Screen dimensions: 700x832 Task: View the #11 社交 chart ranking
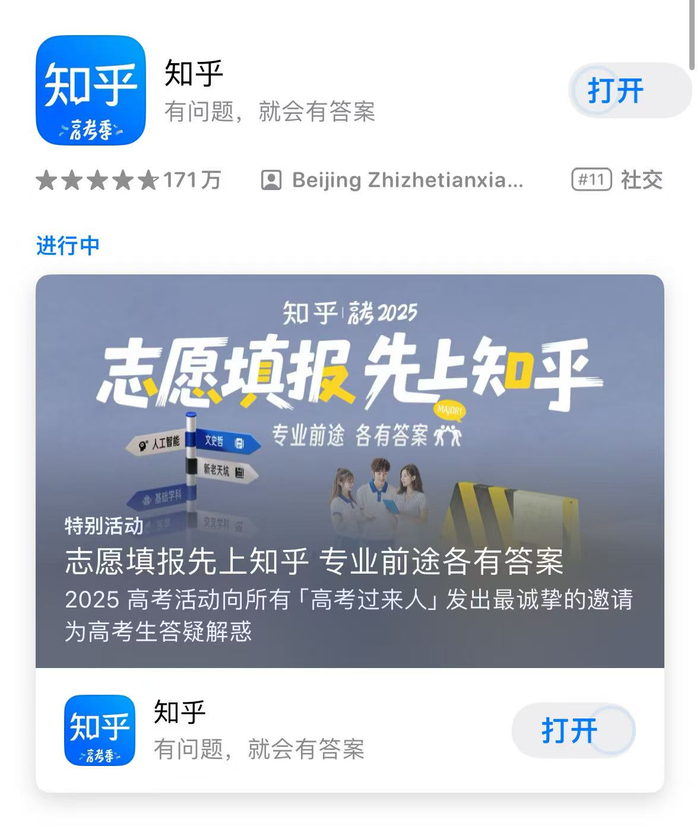617,180
